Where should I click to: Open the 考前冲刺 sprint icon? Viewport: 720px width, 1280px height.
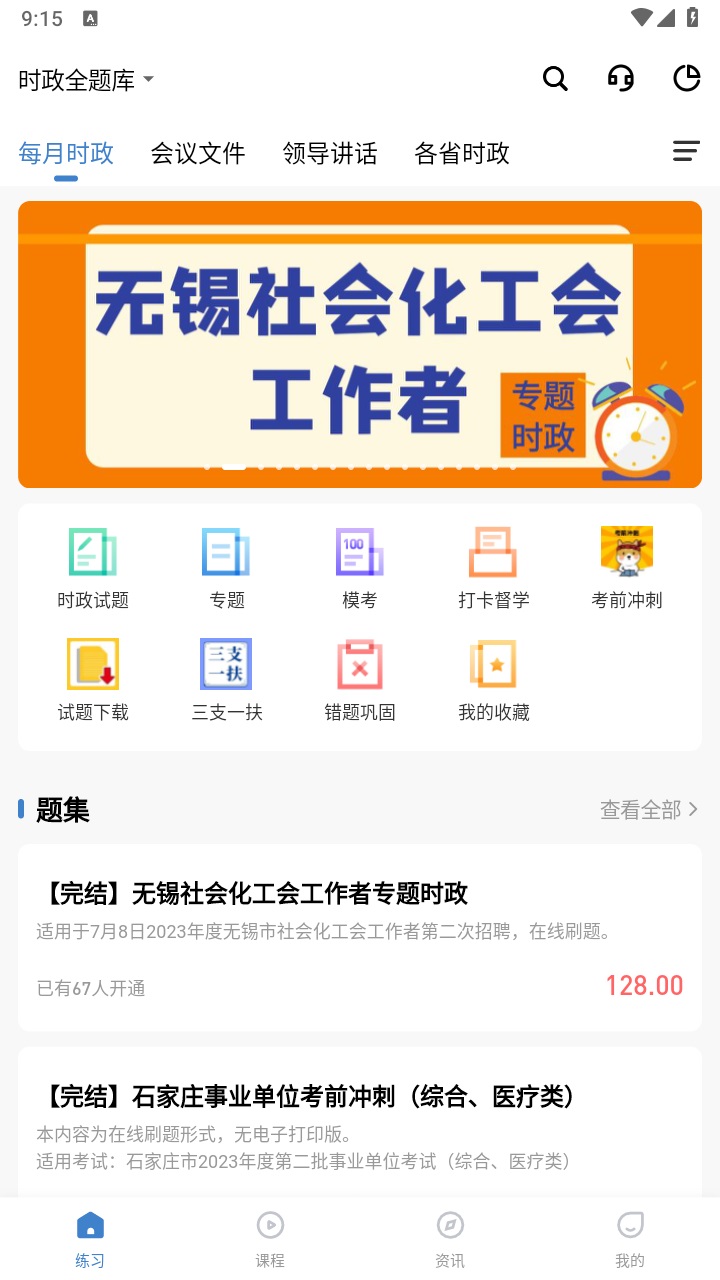[626, 565]
